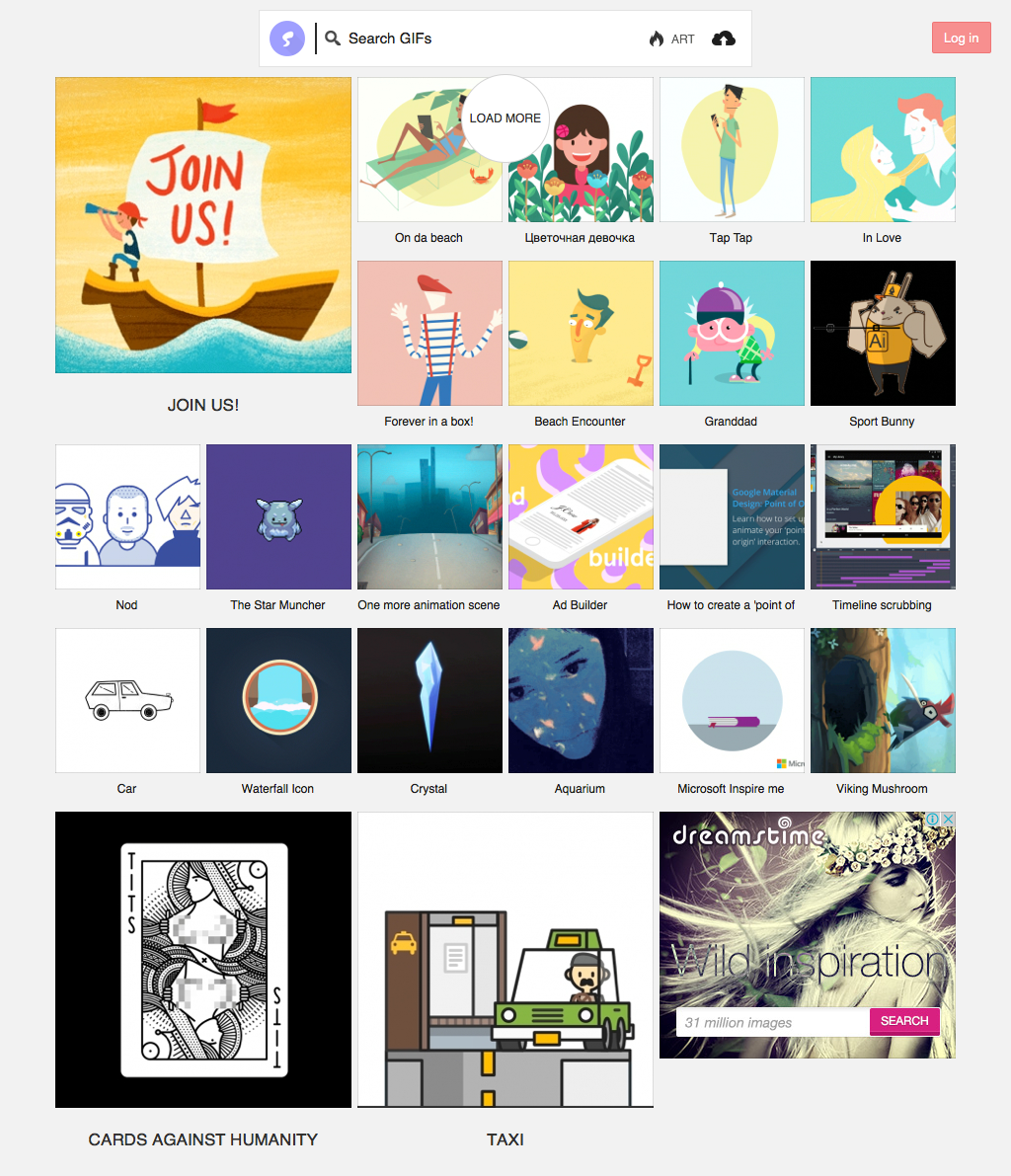The width and height of the screenshot is (1011, 1176).
Task: View the Waterfall Icon GIF
Action: (278, 700)
